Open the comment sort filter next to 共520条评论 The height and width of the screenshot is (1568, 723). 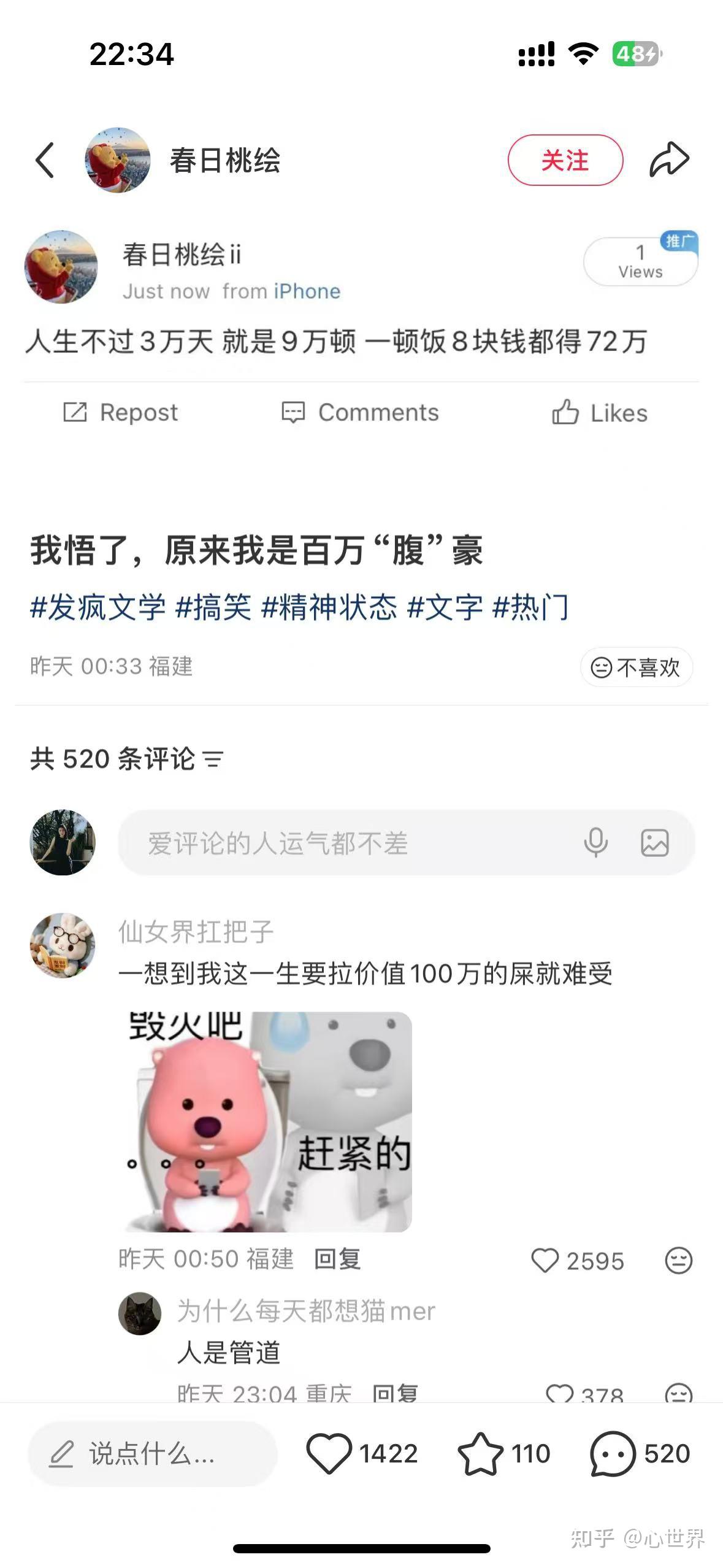(213, 759)
